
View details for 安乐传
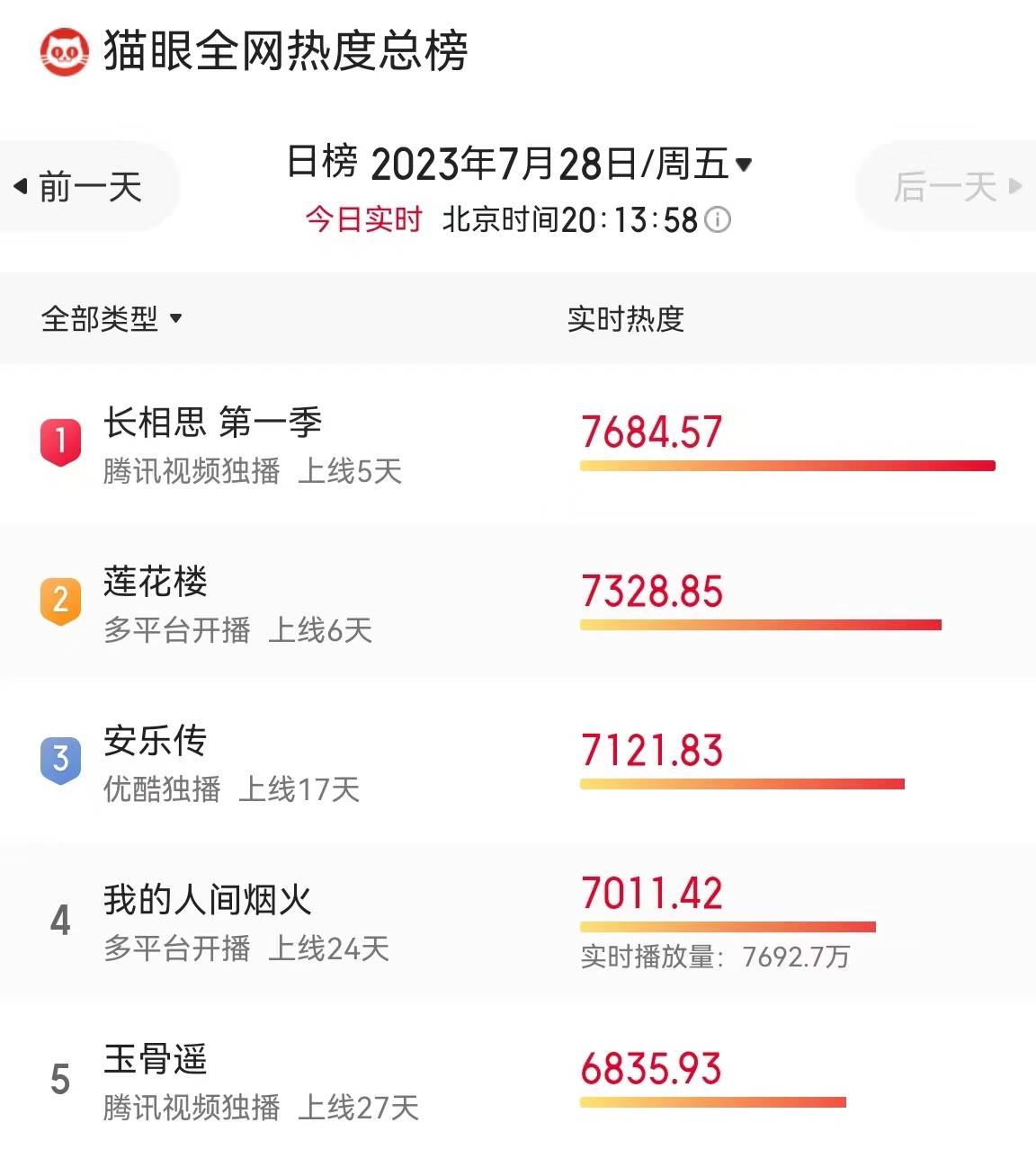pos(156,742)
